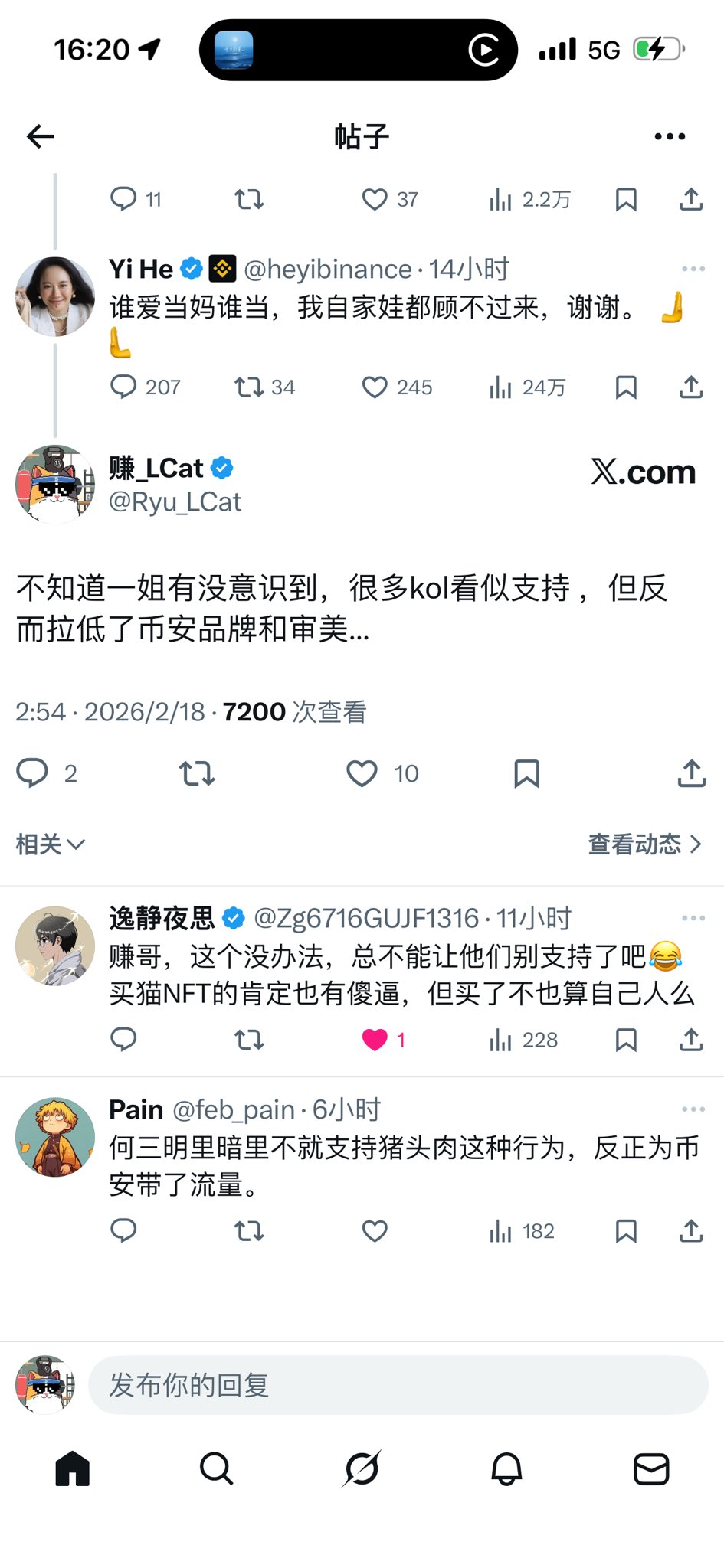Bookmark the main post by 赚_LCat
This screenshot has width=724, height=1568.
point(526,773)
